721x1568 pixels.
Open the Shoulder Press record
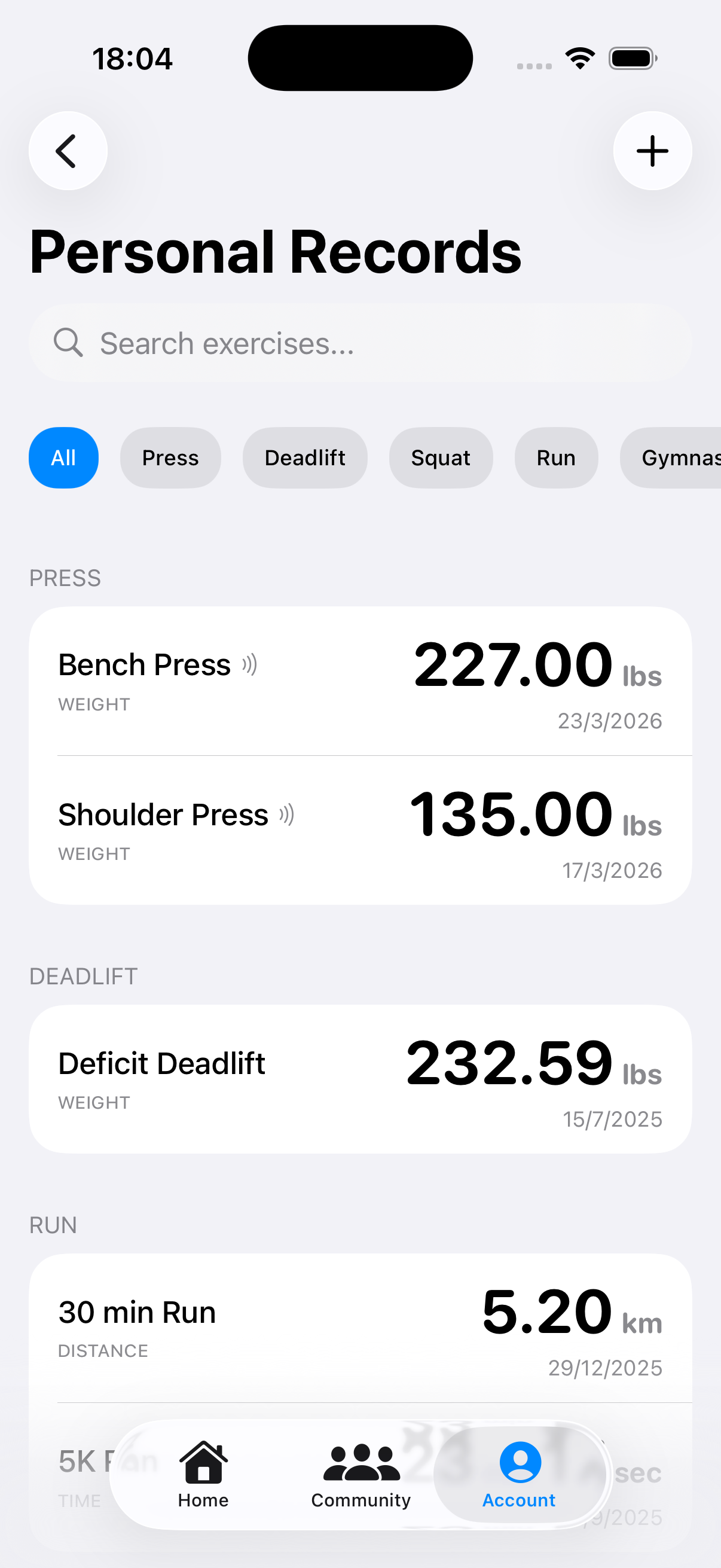coord(360,831)
